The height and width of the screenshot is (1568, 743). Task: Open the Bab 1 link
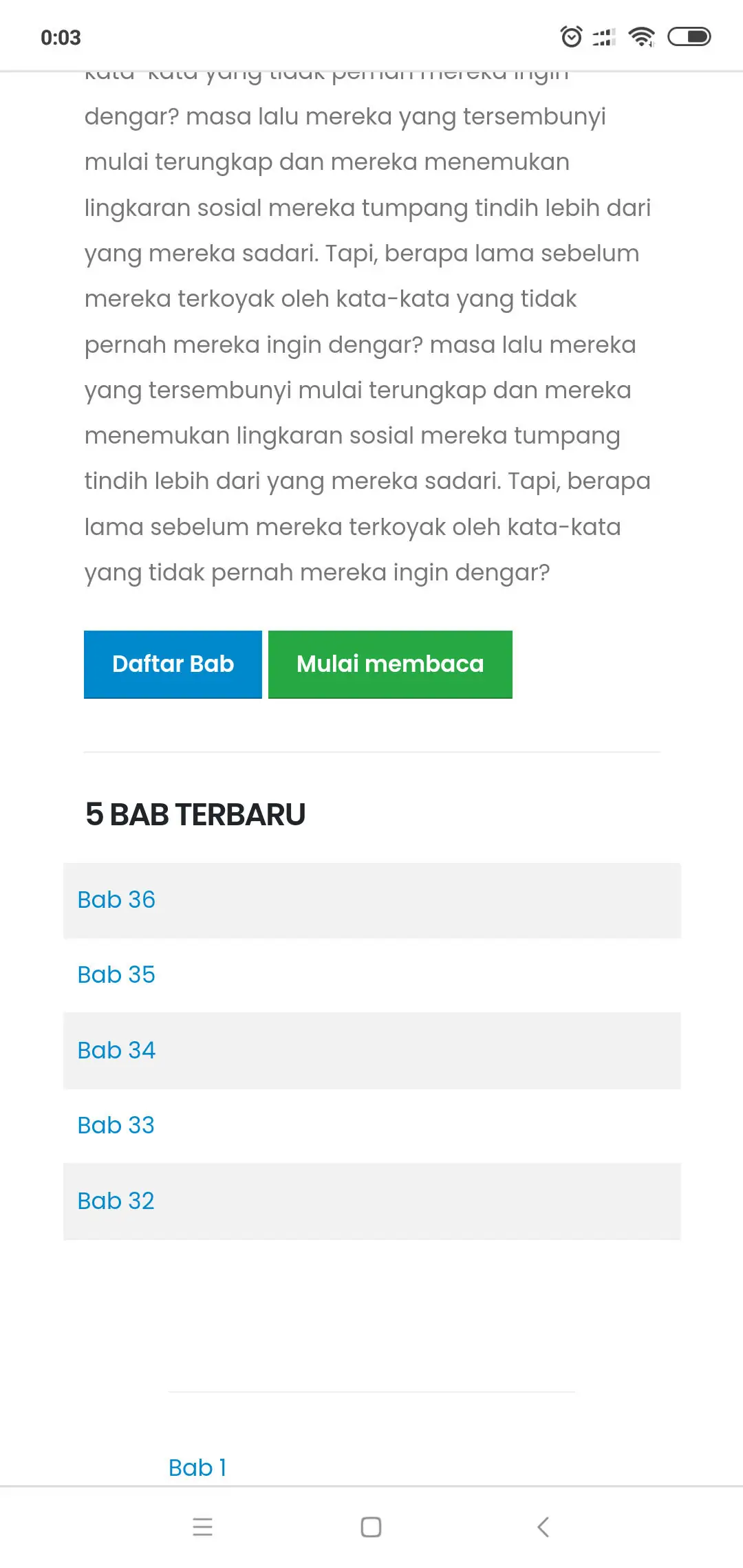(x=197, y=1468)
